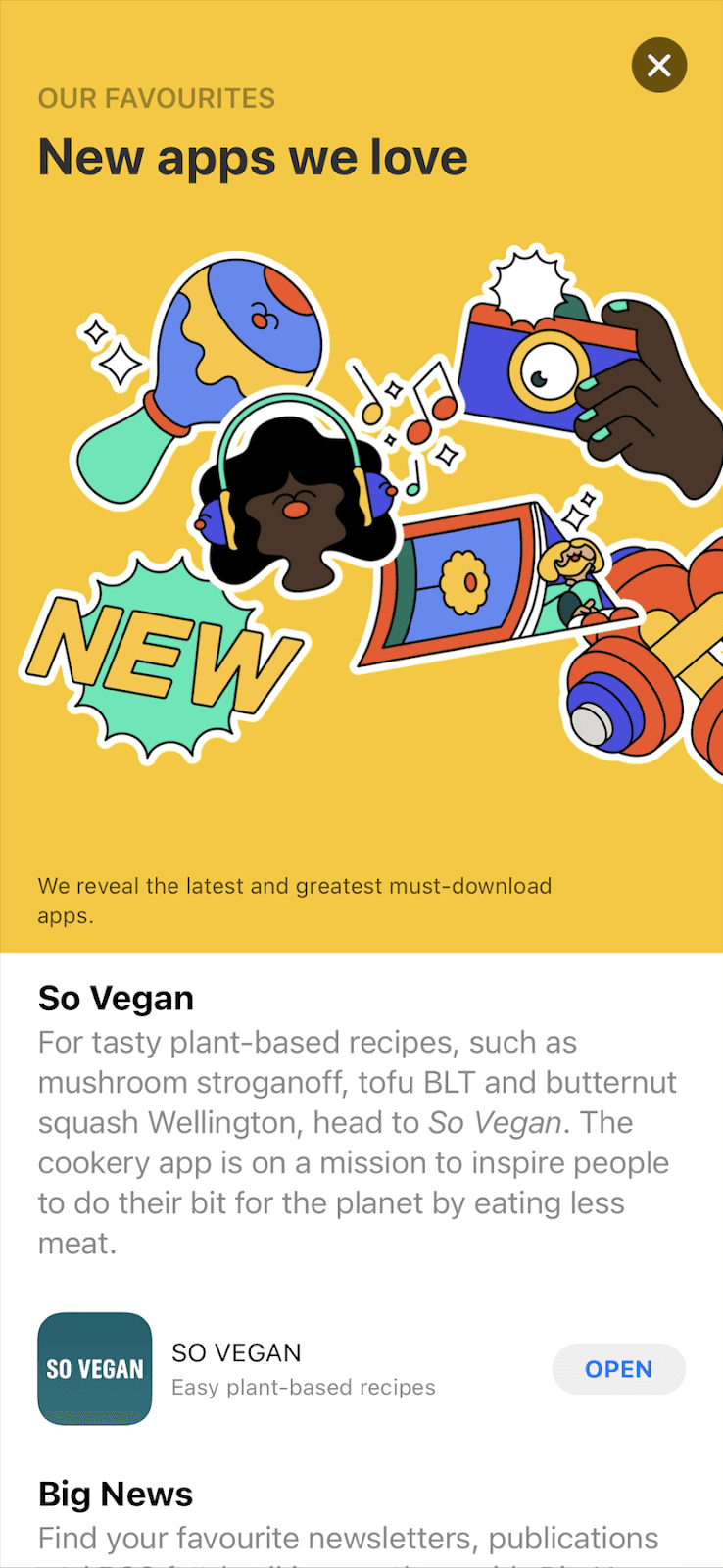The height and width of the screenshot is (1568, 723).
Task: Select the 'Big News' section heading
Action: tap(115, 1494)
